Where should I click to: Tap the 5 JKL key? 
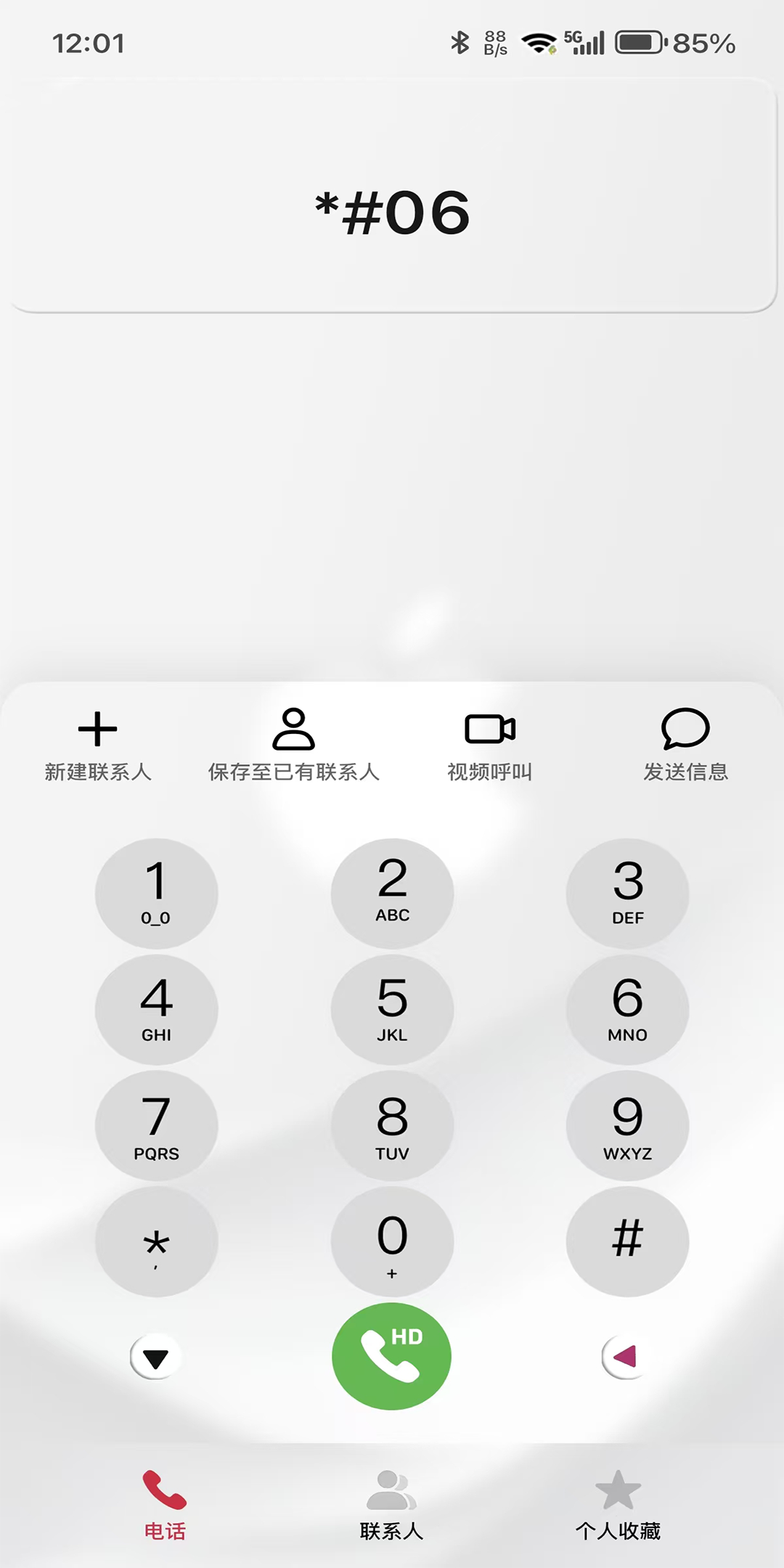coord(392,1009)
